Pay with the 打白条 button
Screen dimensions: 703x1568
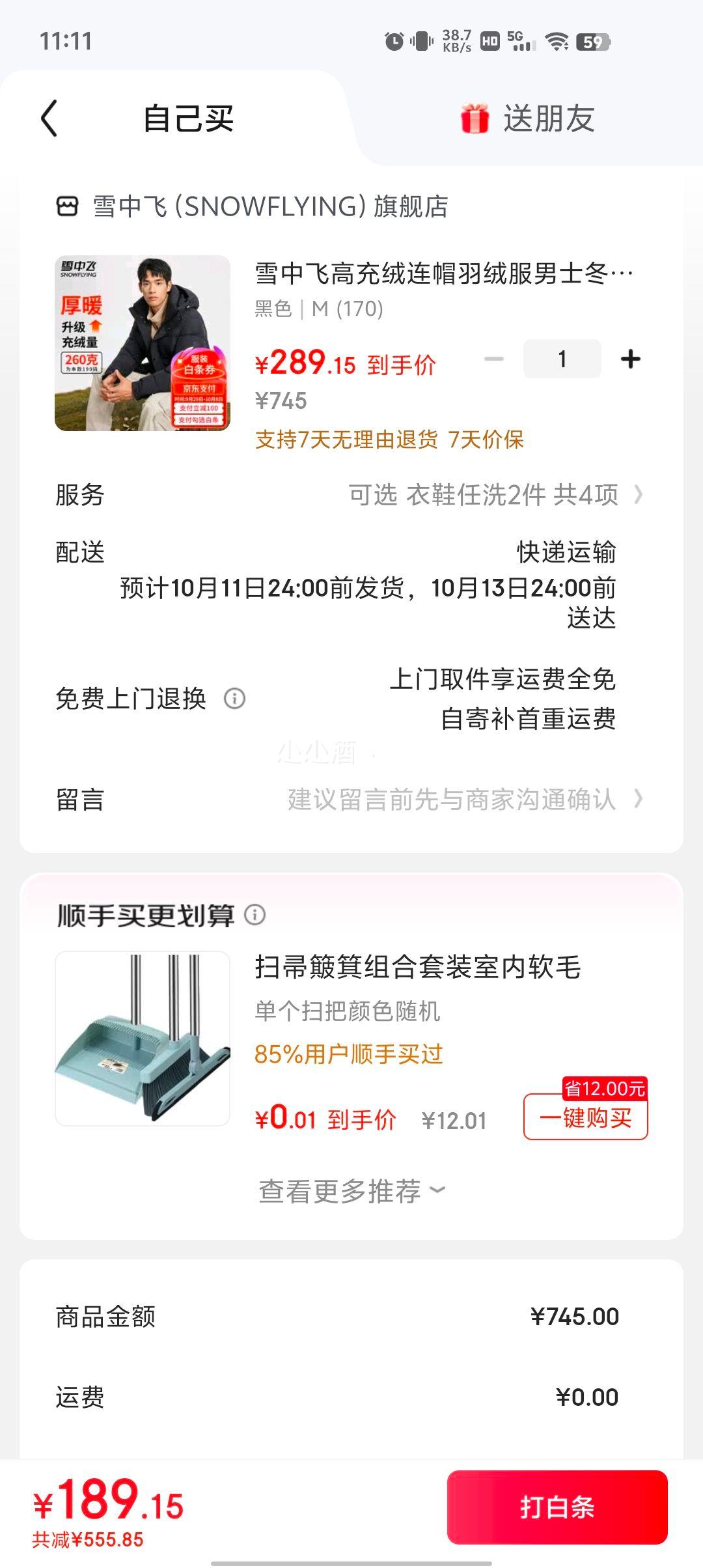pyautogui.click(x=557, y=1507)
